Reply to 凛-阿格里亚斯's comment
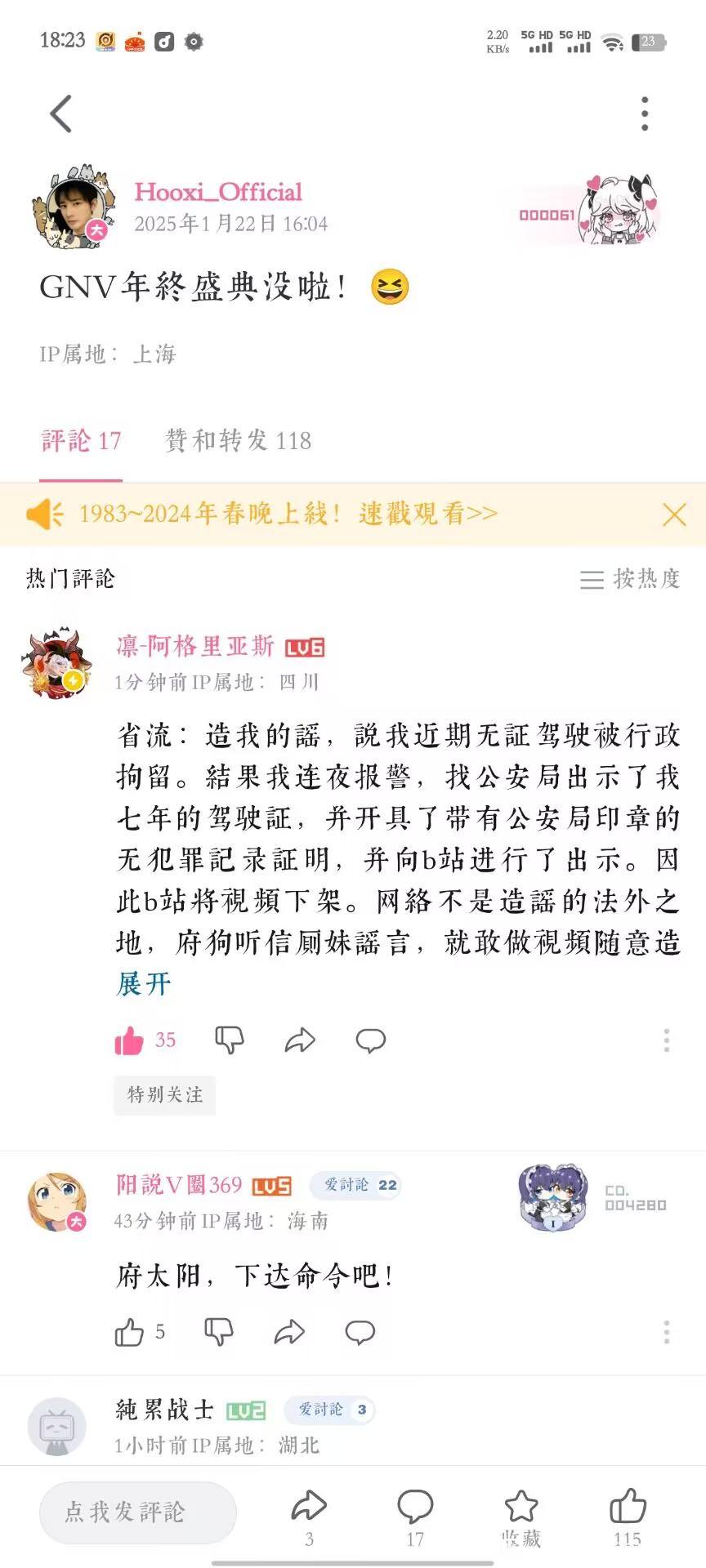 coord(371,1040)
